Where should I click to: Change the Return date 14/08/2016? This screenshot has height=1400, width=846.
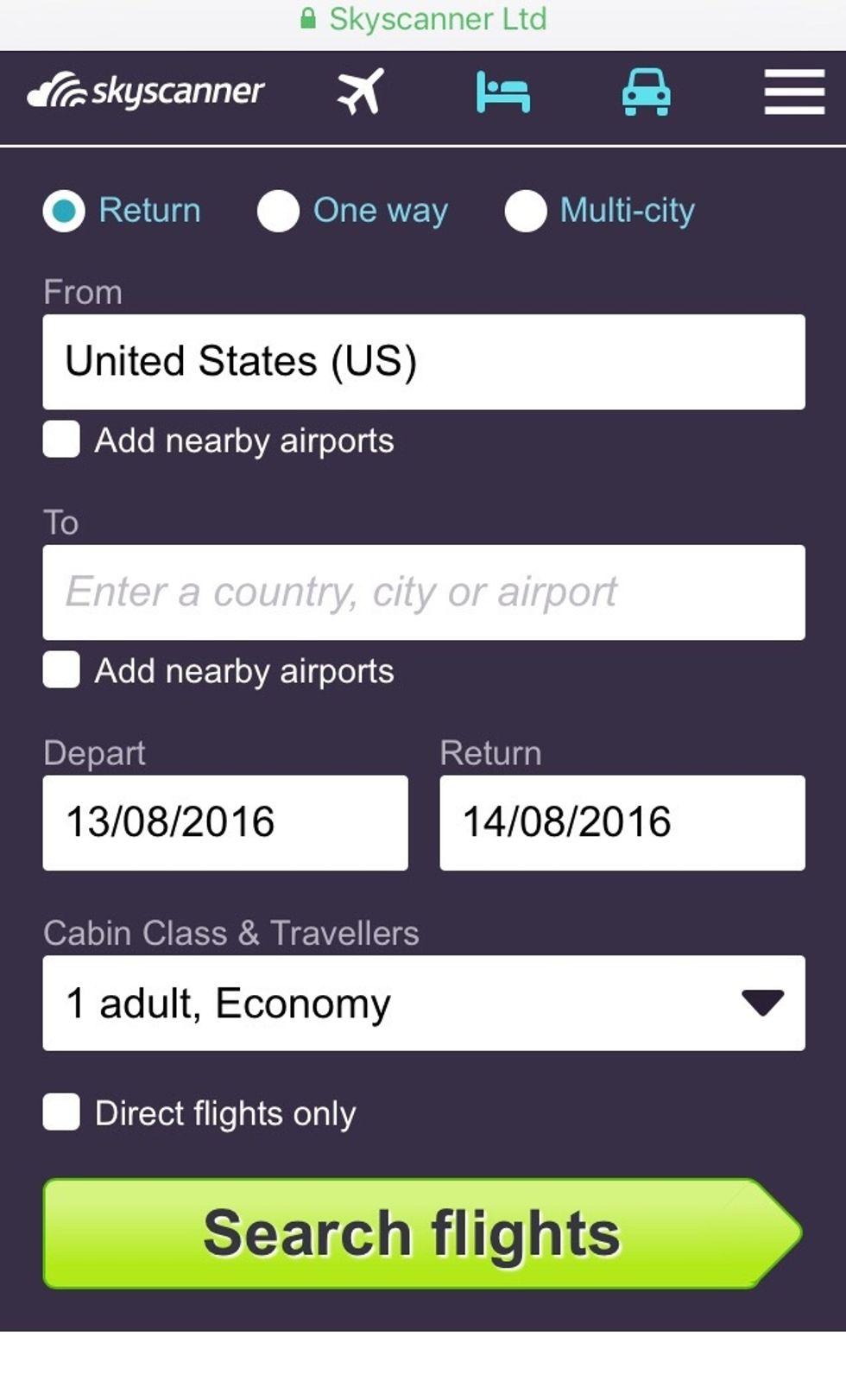point(622,822)
